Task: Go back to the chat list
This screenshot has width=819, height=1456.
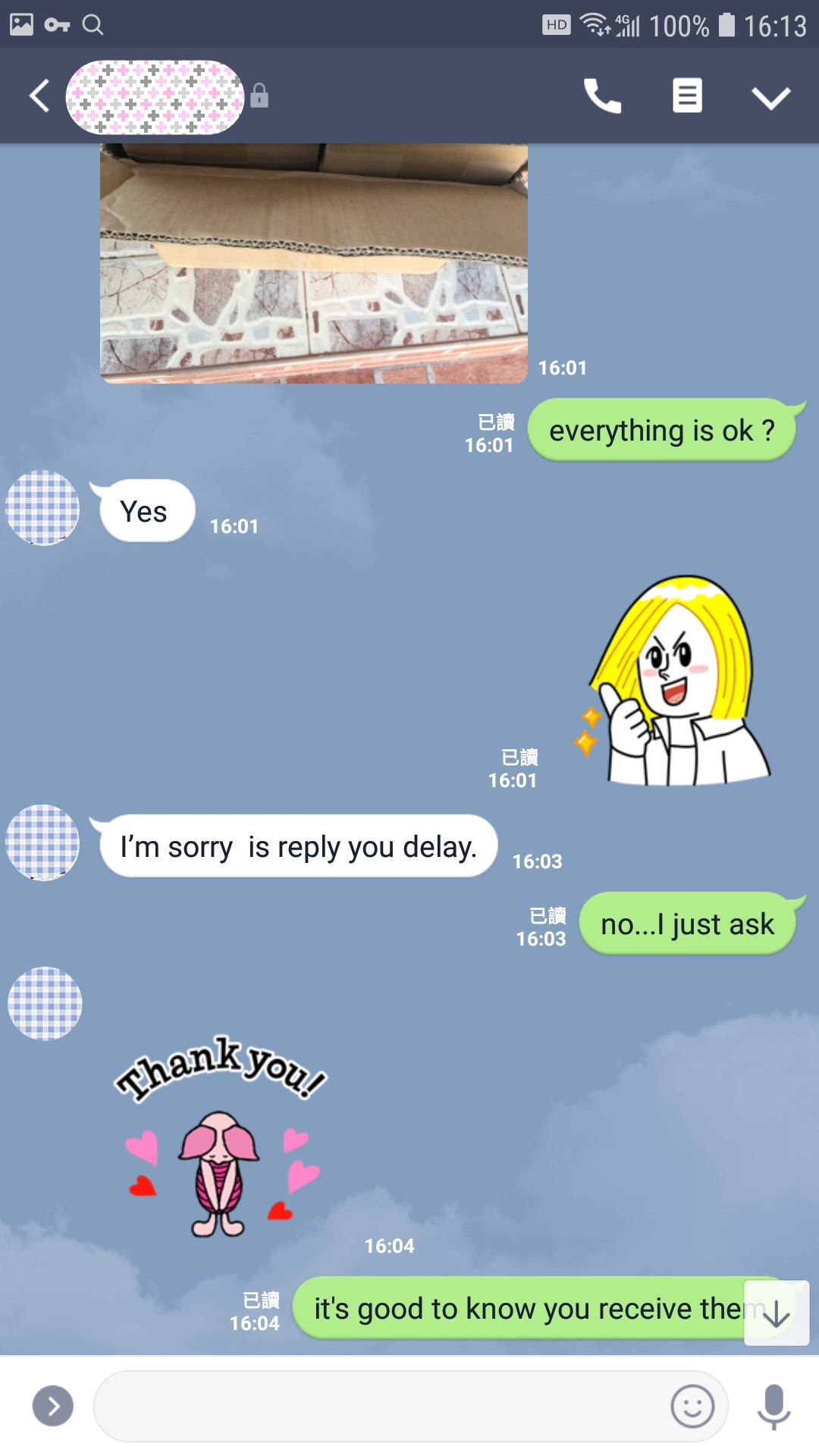Action: [x=39, y=96]
